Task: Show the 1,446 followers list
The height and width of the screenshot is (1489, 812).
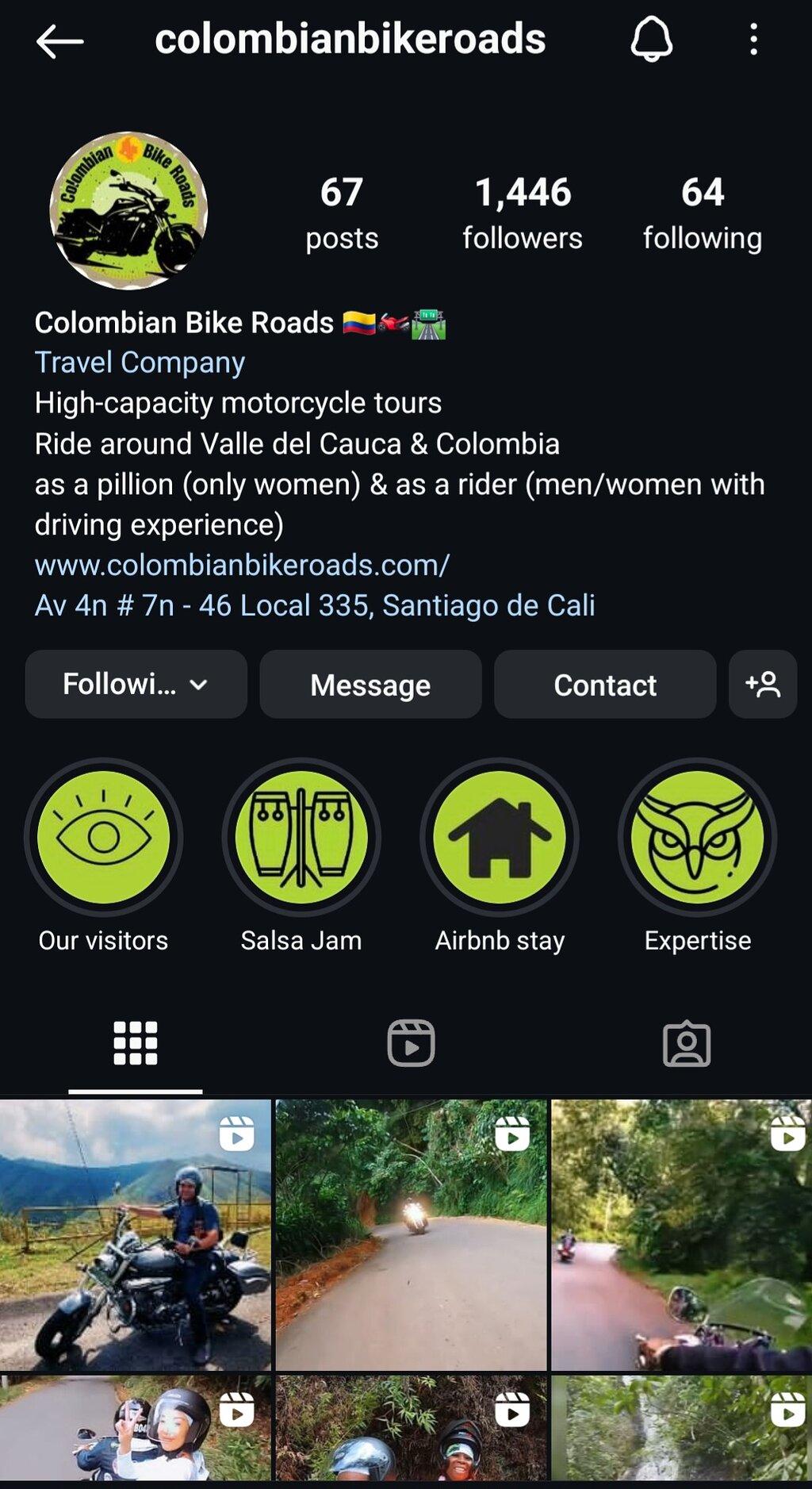Action: click(x=523, y=213)
